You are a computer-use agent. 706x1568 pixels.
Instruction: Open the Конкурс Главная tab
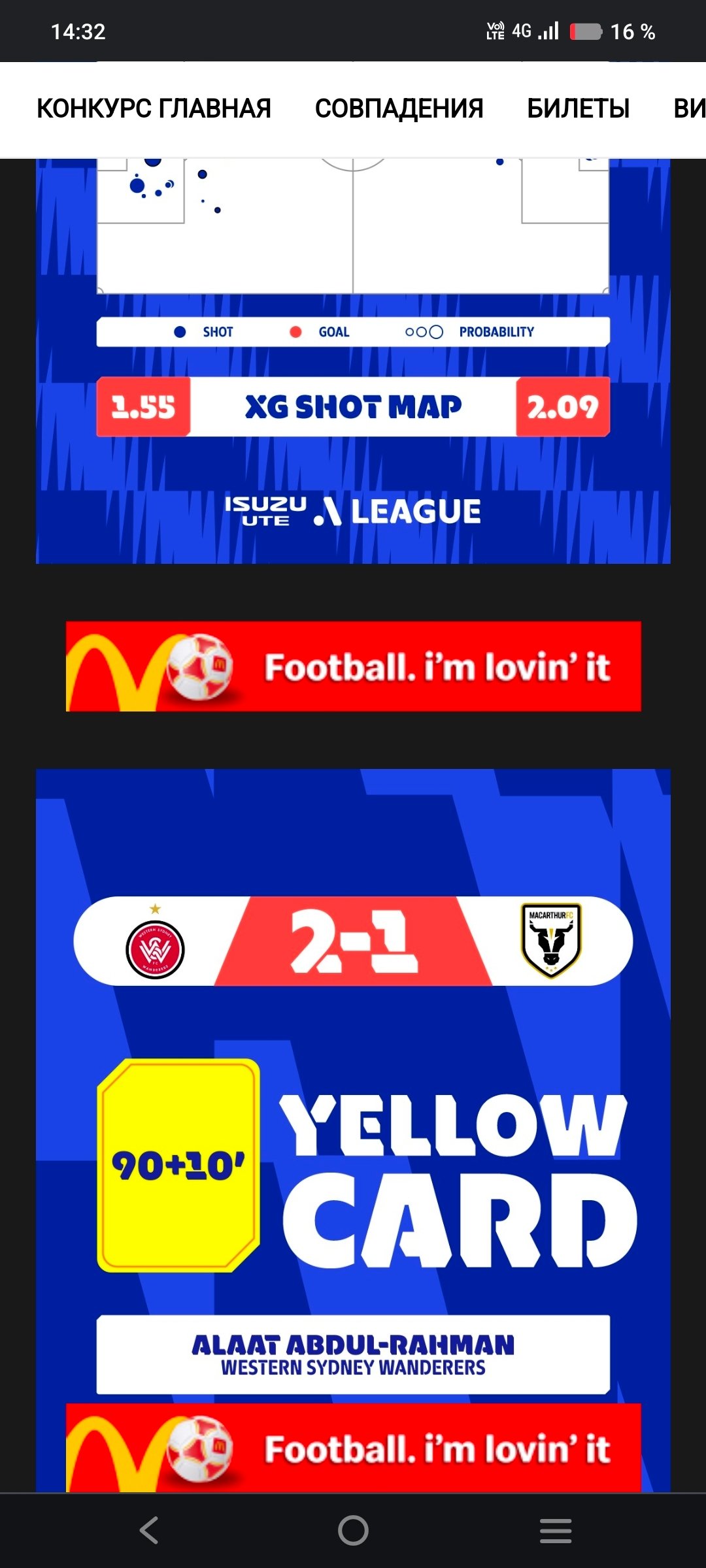point(154,108)
